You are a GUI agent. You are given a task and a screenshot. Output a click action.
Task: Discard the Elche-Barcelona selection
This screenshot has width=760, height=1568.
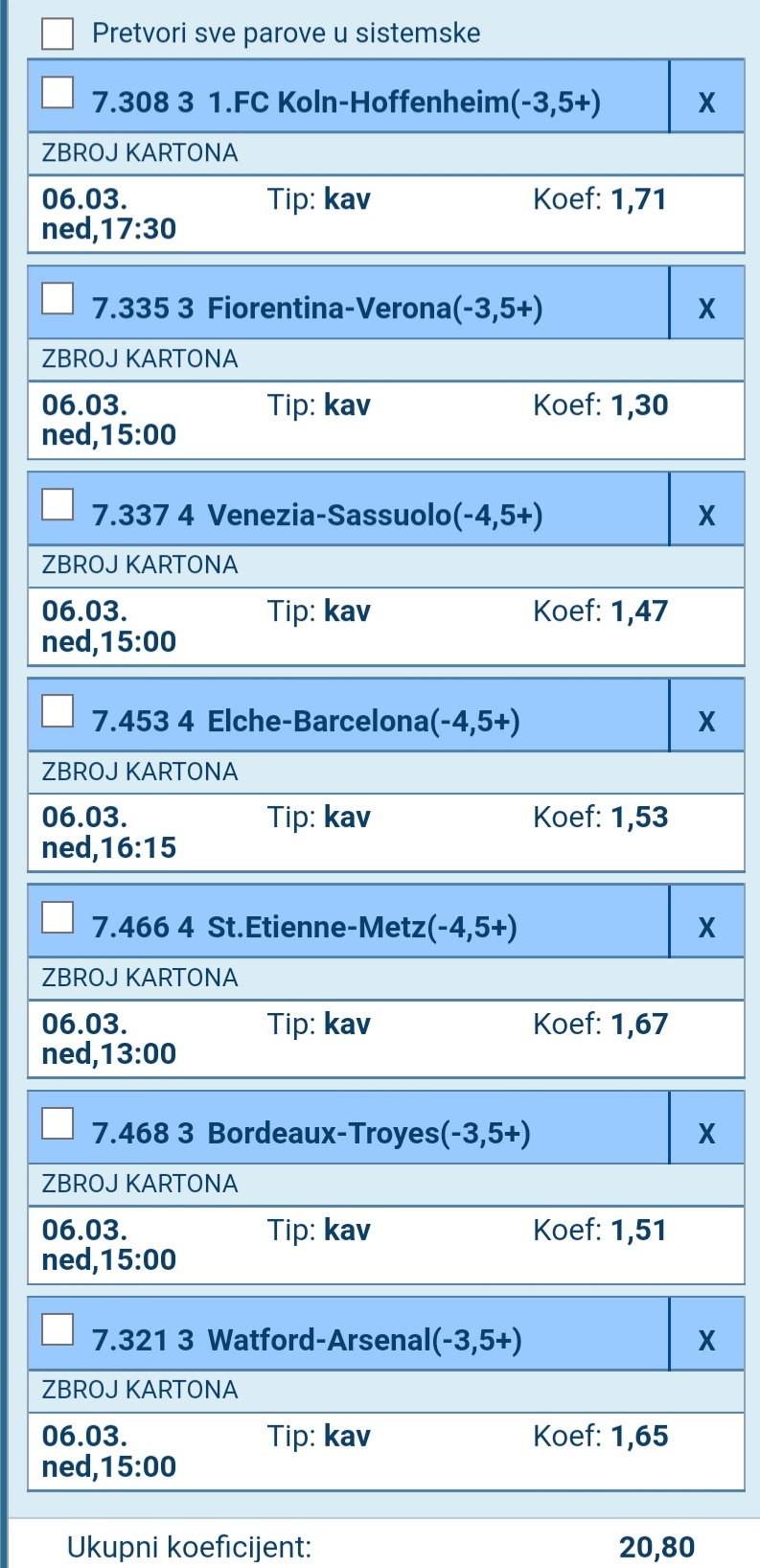(x=706, y=721)
